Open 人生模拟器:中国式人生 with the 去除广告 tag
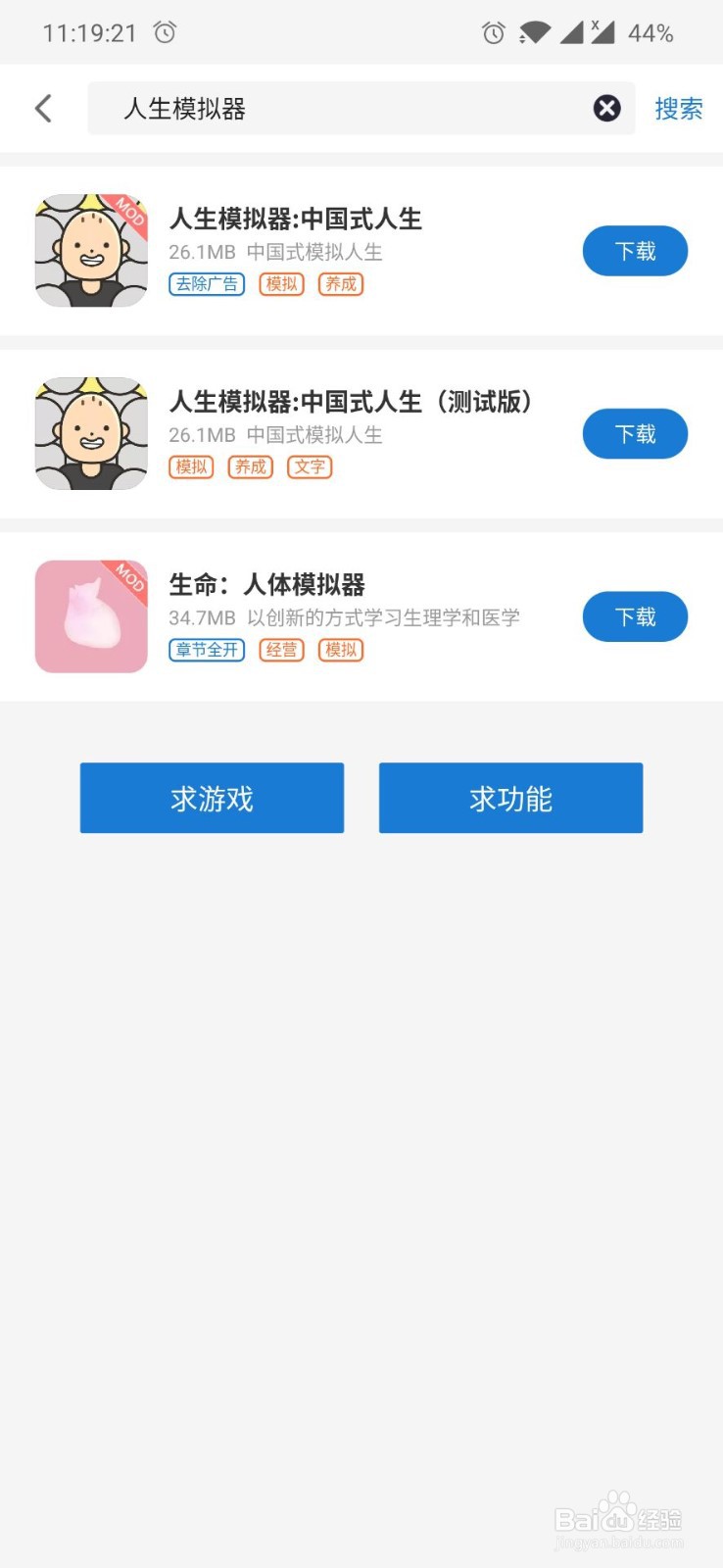The height and width of the screenshot is (1568, 723). click(295, 220)
